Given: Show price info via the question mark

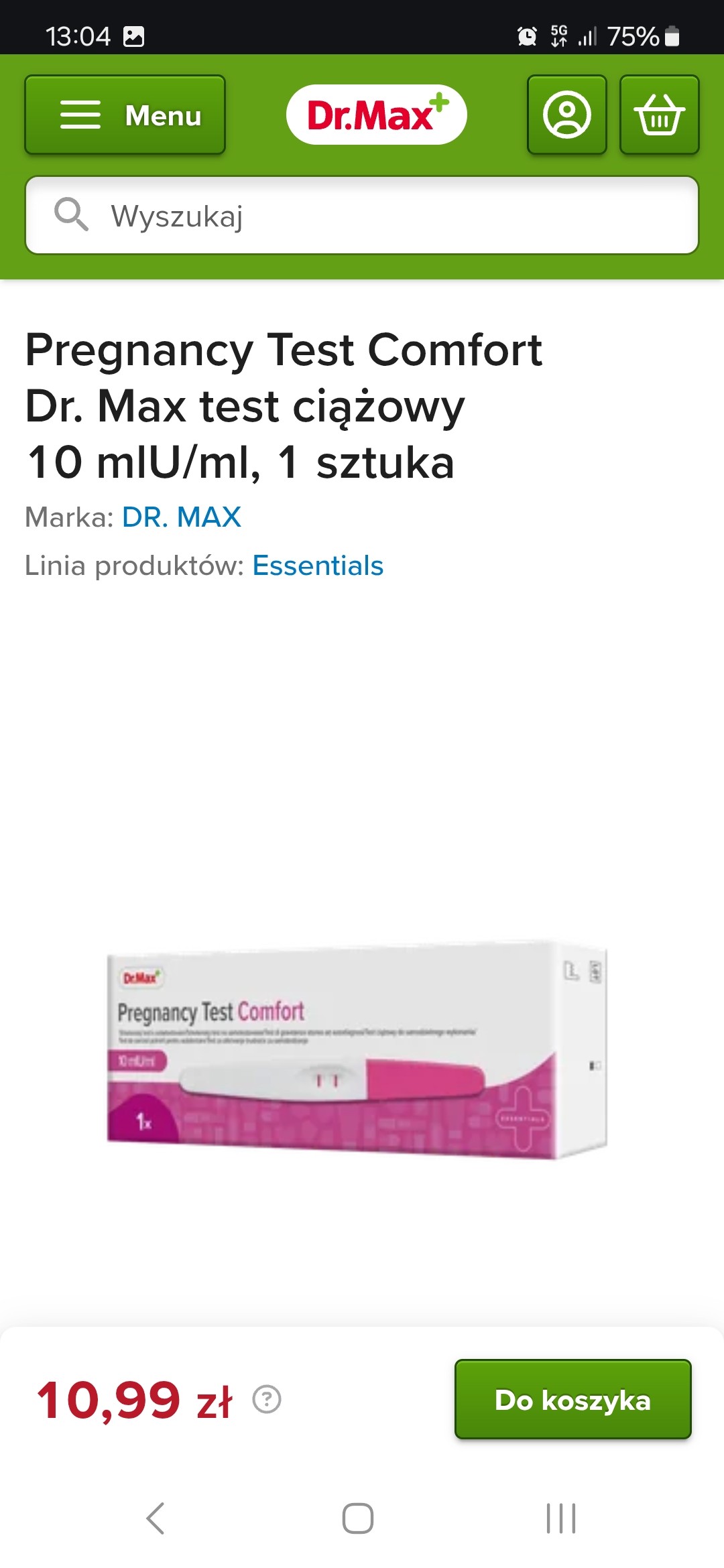Looking at the screenshot, I should coord(267,1399).
